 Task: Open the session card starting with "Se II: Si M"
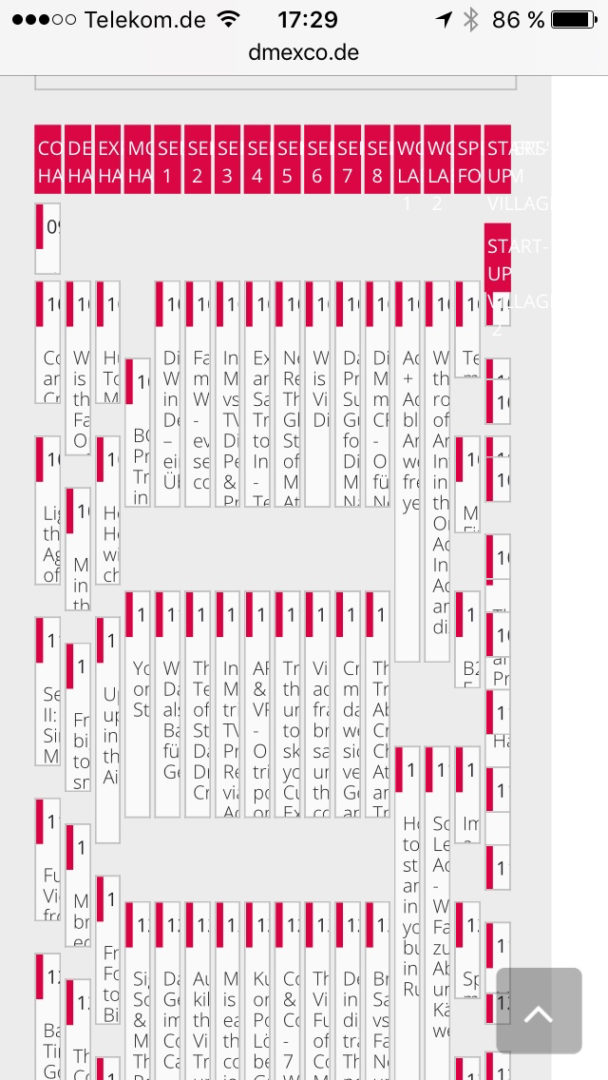tap(48, 691)
